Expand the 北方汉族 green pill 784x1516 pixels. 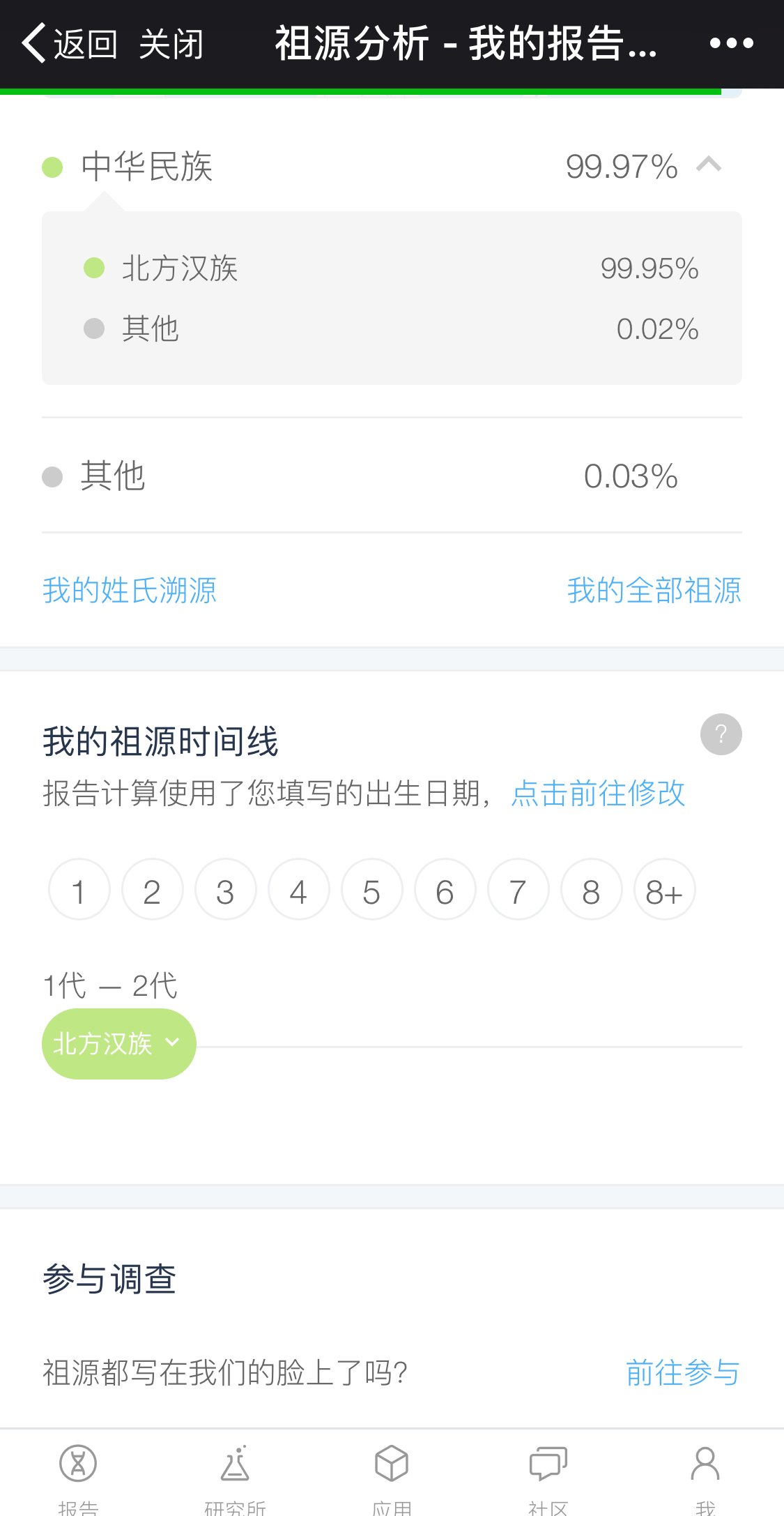point(118,1044)
